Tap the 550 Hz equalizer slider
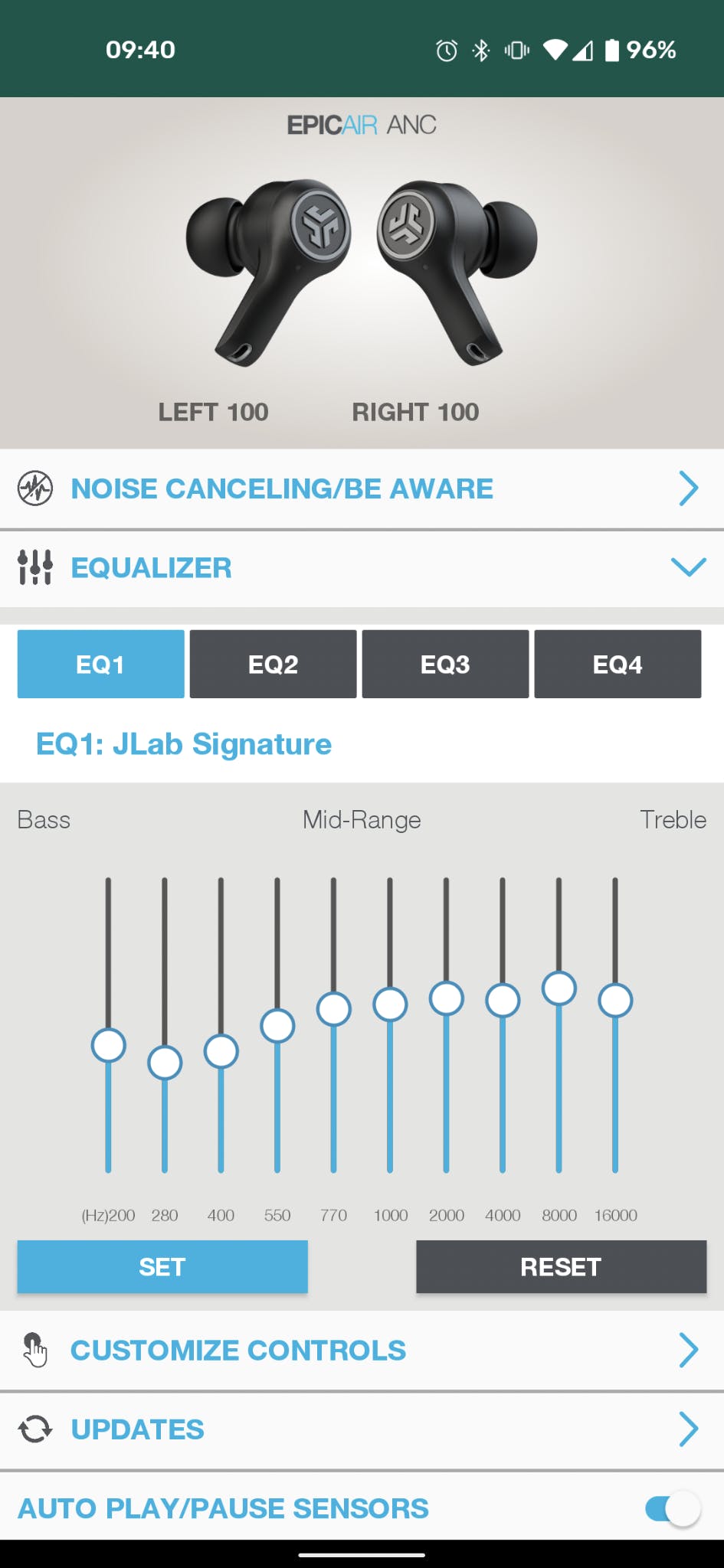Image resolution: width=724 pixels, height=1568 pixels. [x=277, y=1025]
